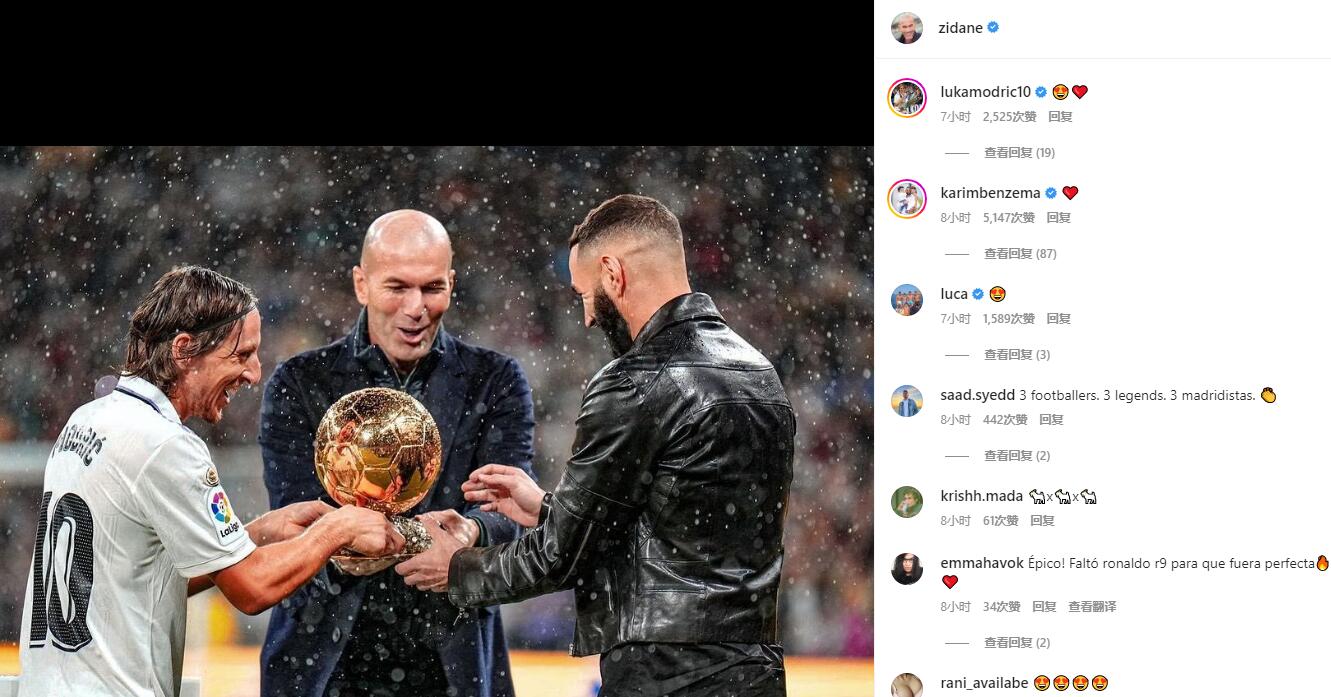View 2 replies under emmahavok's comment
Viewport: 1331px width, 697px height.
(1016, 643)
